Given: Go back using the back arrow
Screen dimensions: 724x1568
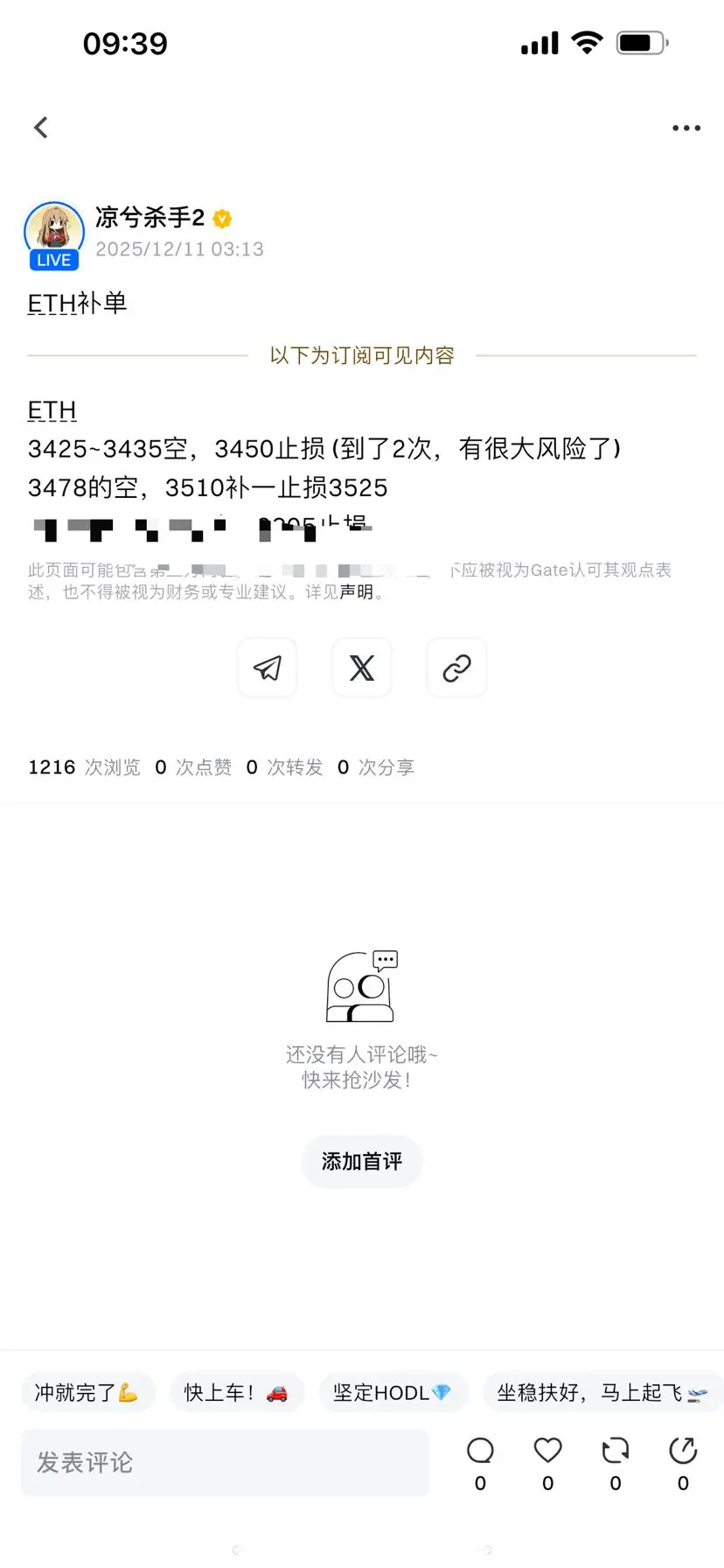Looking at the screenshot, I should tap(40, 127).
